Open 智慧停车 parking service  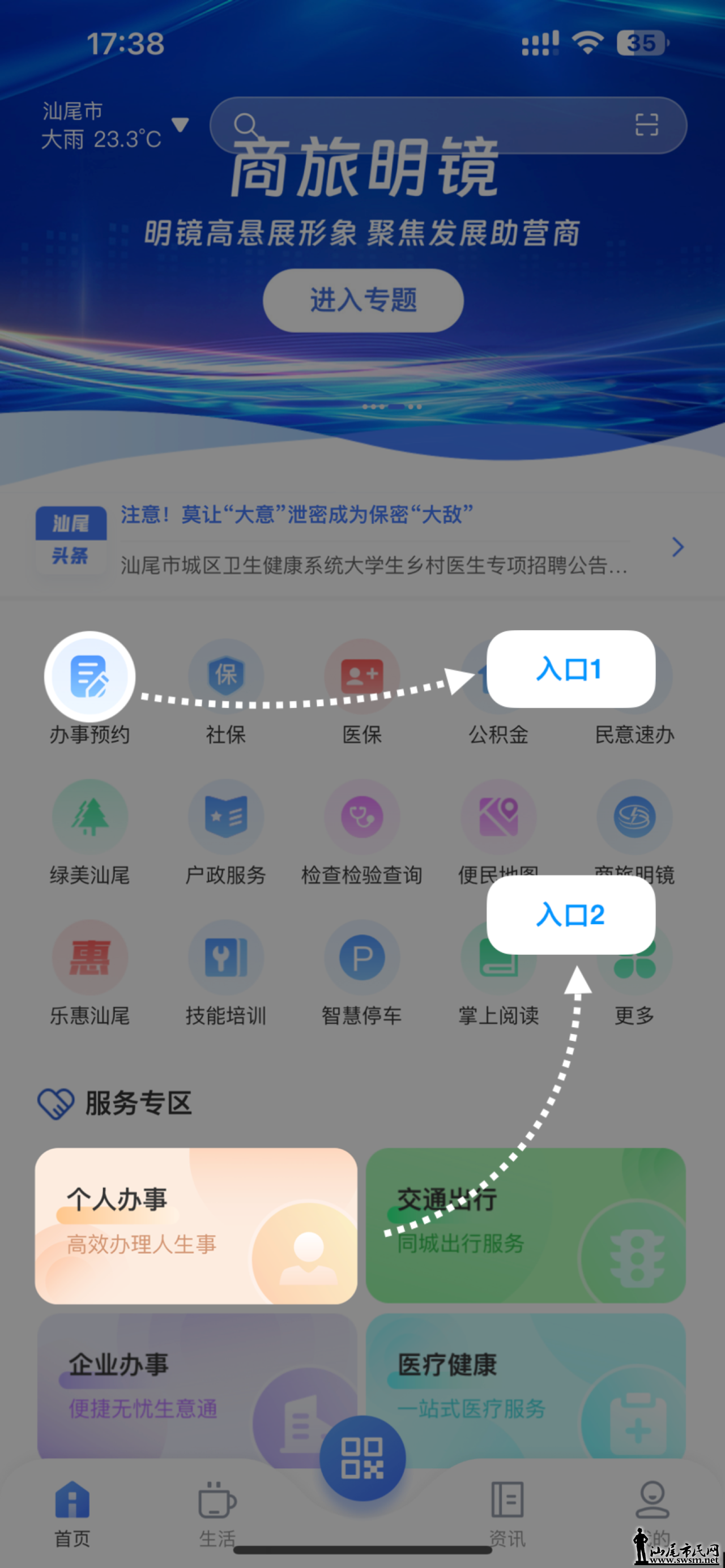point(362,958)
